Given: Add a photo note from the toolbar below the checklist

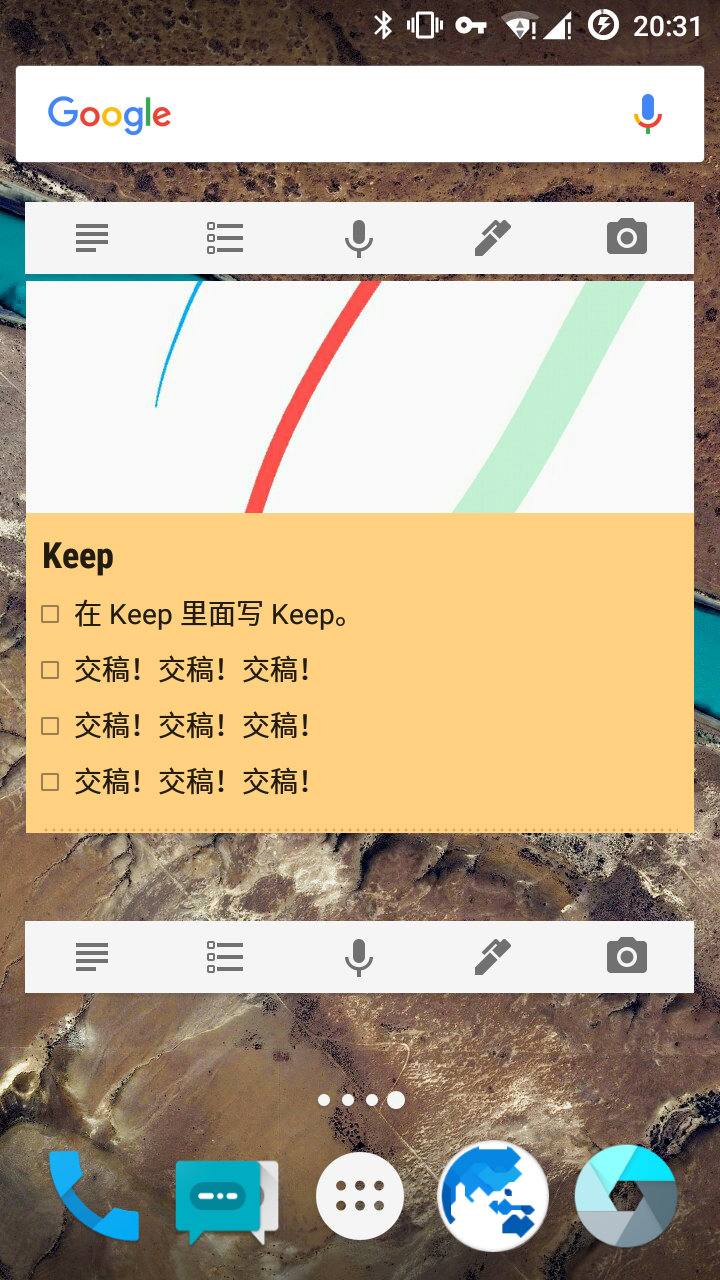Looking at the screenshot, I should (626, 957).
